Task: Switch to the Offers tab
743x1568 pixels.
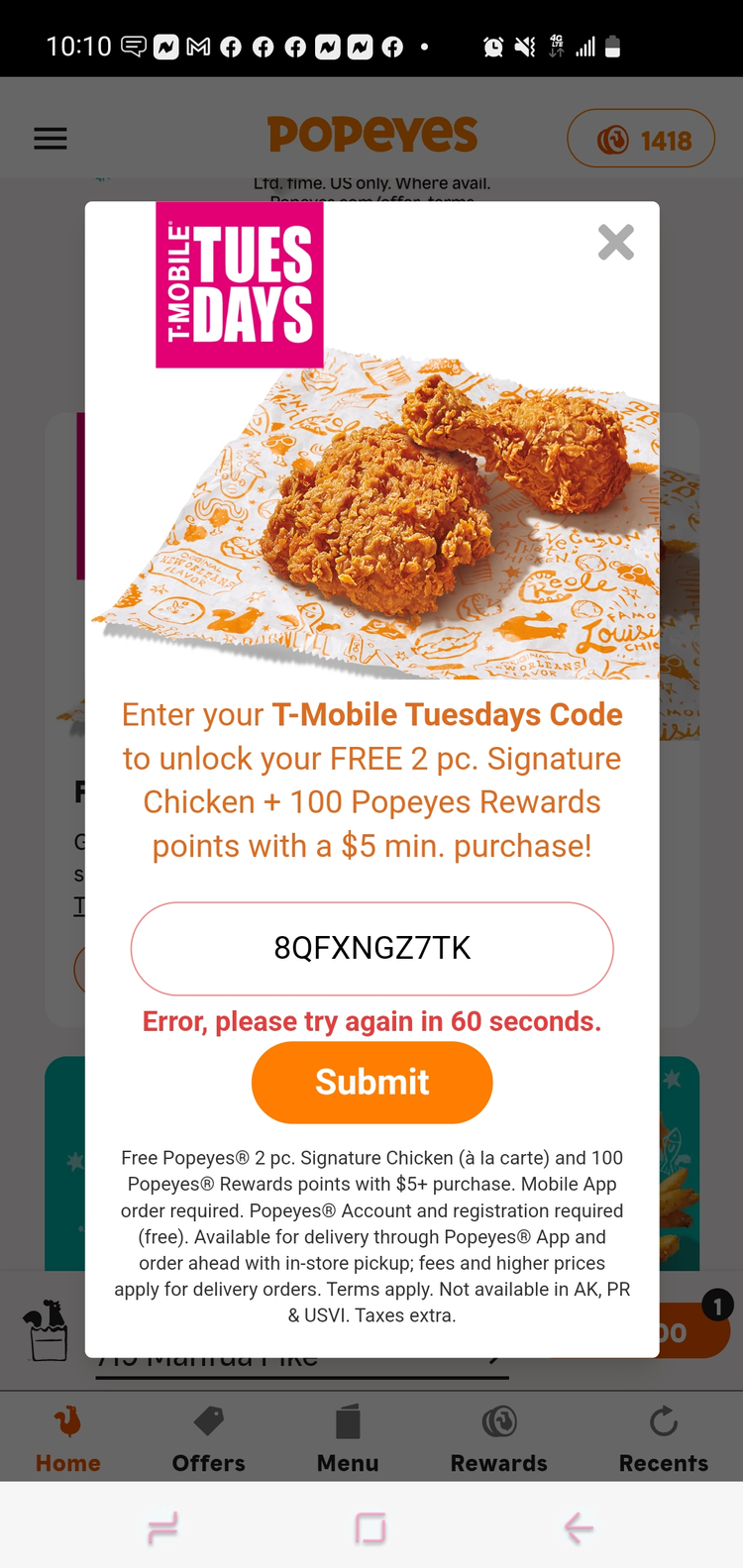Action: (208, 1439)
